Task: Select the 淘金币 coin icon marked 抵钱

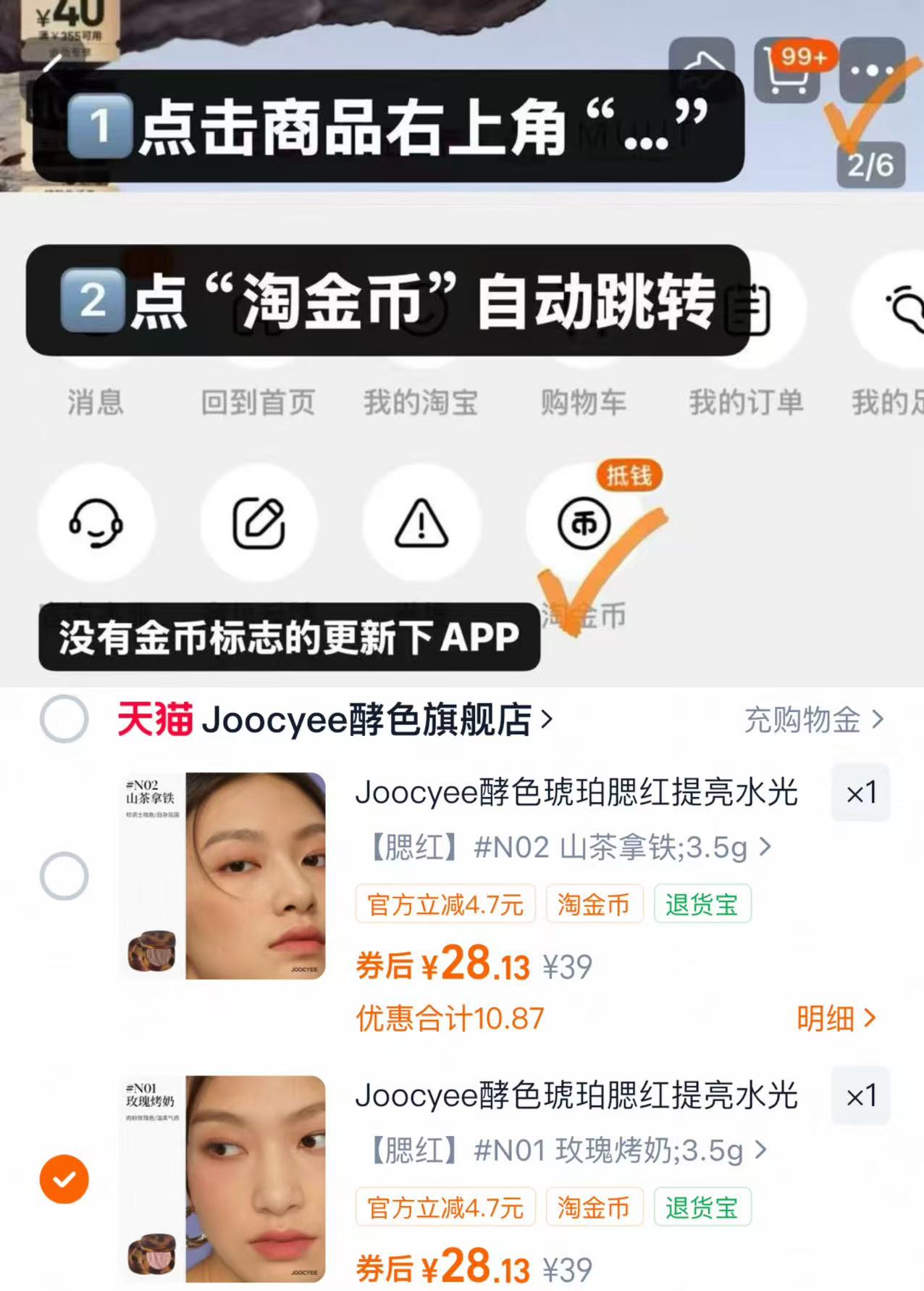Action: (583, 522)
